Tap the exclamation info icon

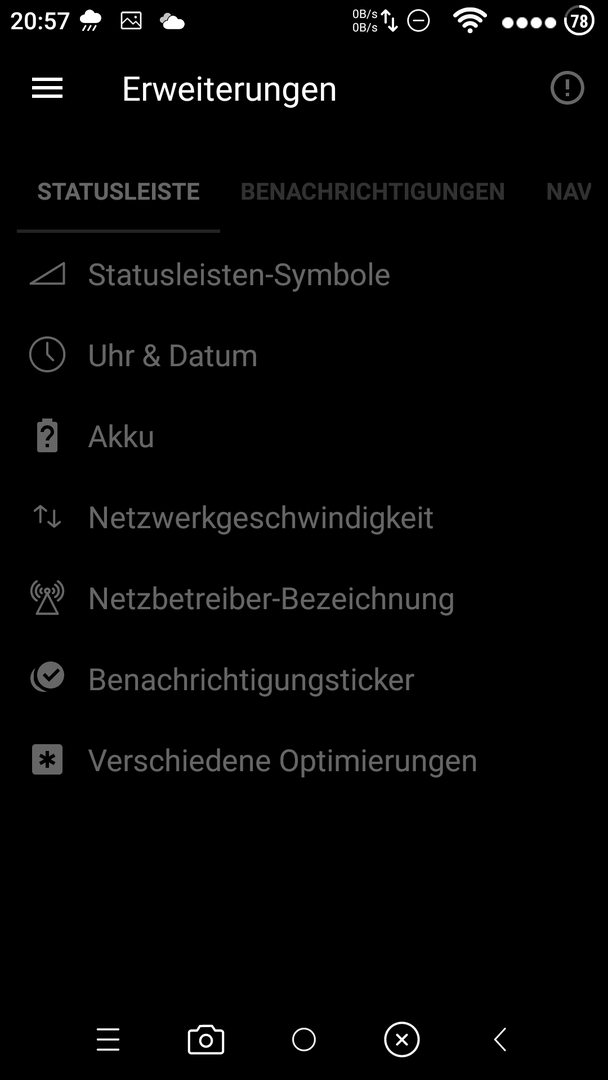click(x=567, y=88)
